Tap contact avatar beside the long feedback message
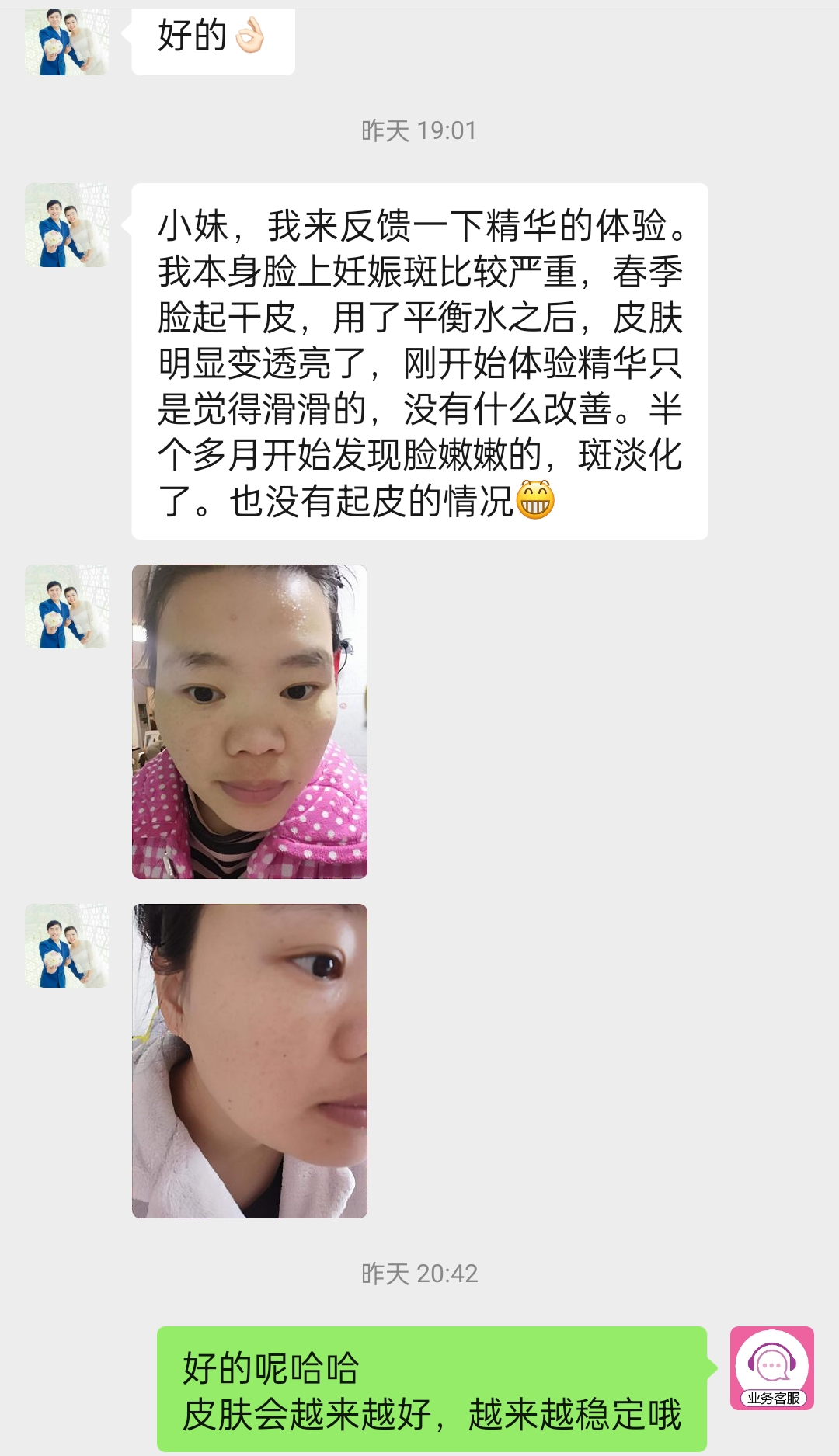Image resolution: width=839 pixels, height=1456 pixels. click(x=67, y=225)
